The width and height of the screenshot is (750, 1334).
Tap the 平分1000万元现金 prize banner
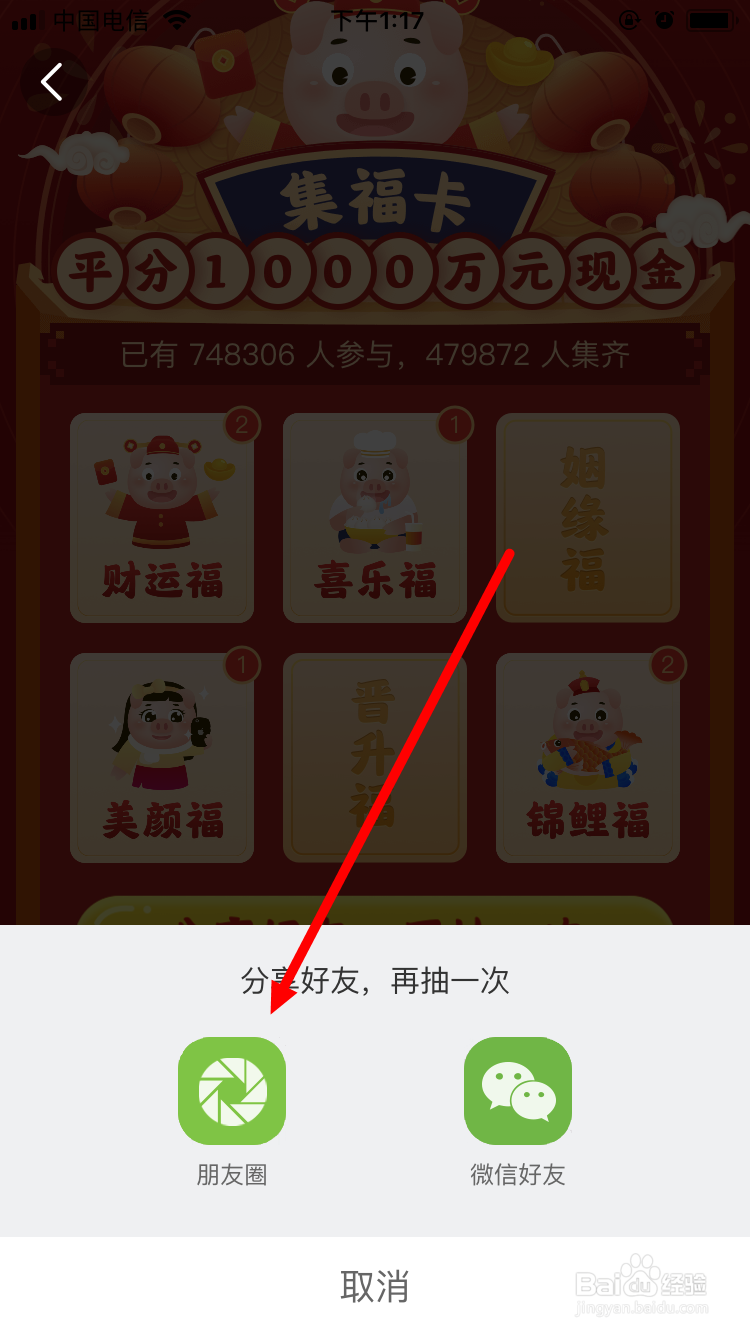(375, 272)
